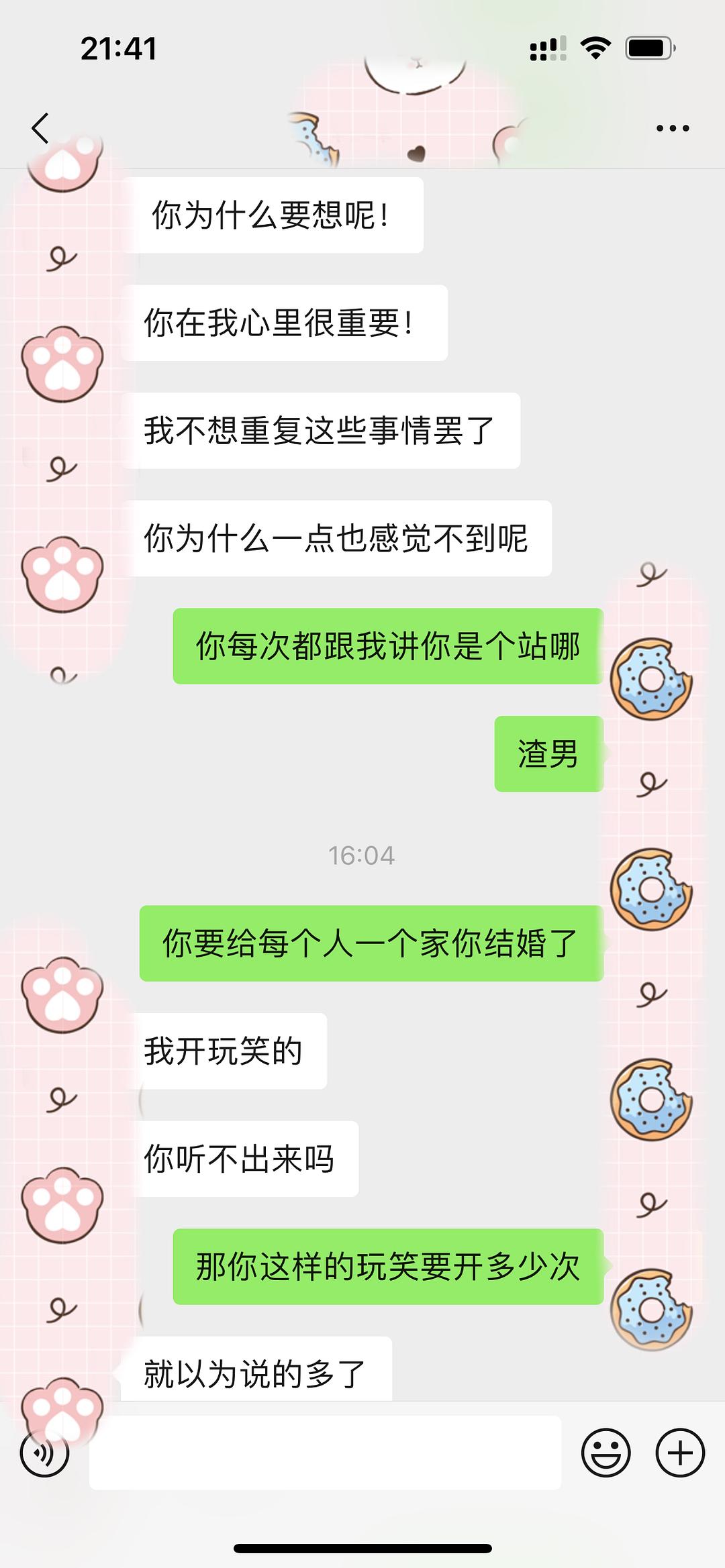Go back to the chat list
This screenshot has height=1568, width=725.
[40, 127]
